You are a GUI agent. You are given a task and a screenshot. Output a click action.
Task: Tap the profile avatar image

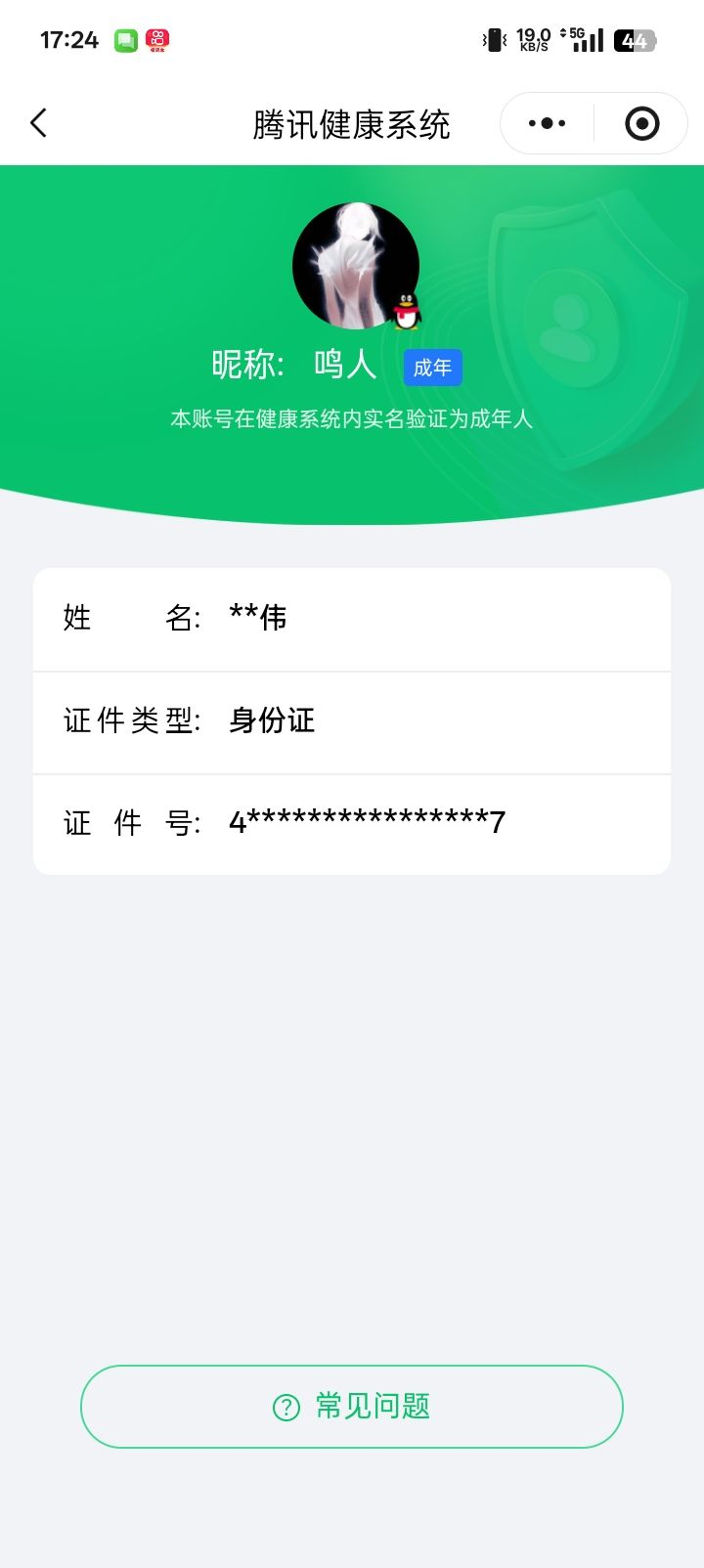pyautogui.click(x=356, y=266)
